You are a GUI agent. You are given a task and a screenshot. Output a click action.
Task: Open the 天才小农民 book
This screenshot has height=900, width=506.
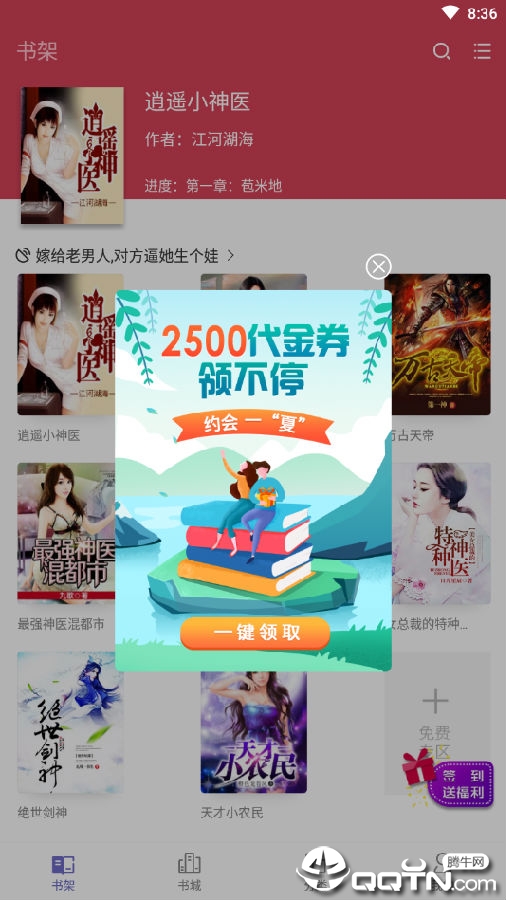(254, 732)
